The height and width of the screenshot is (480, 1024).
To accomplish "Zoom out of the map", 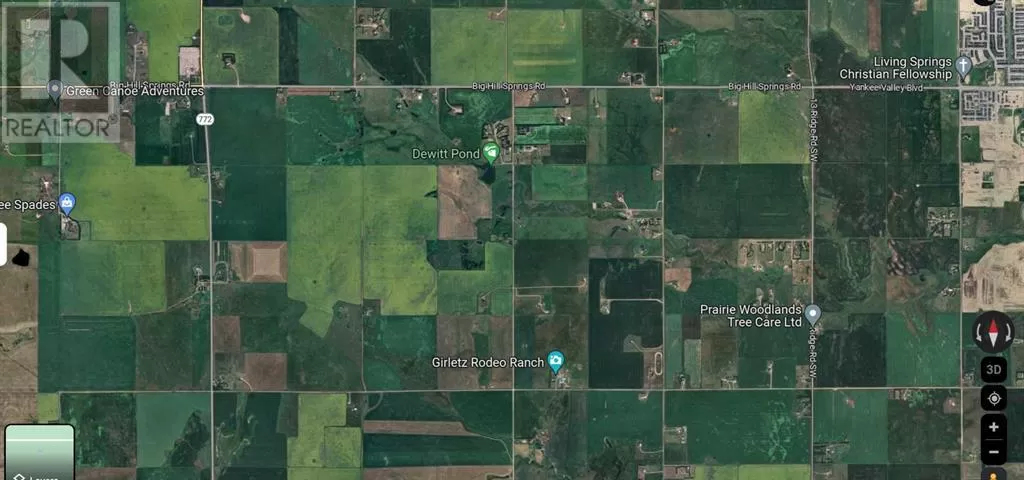I will [994, 453].
